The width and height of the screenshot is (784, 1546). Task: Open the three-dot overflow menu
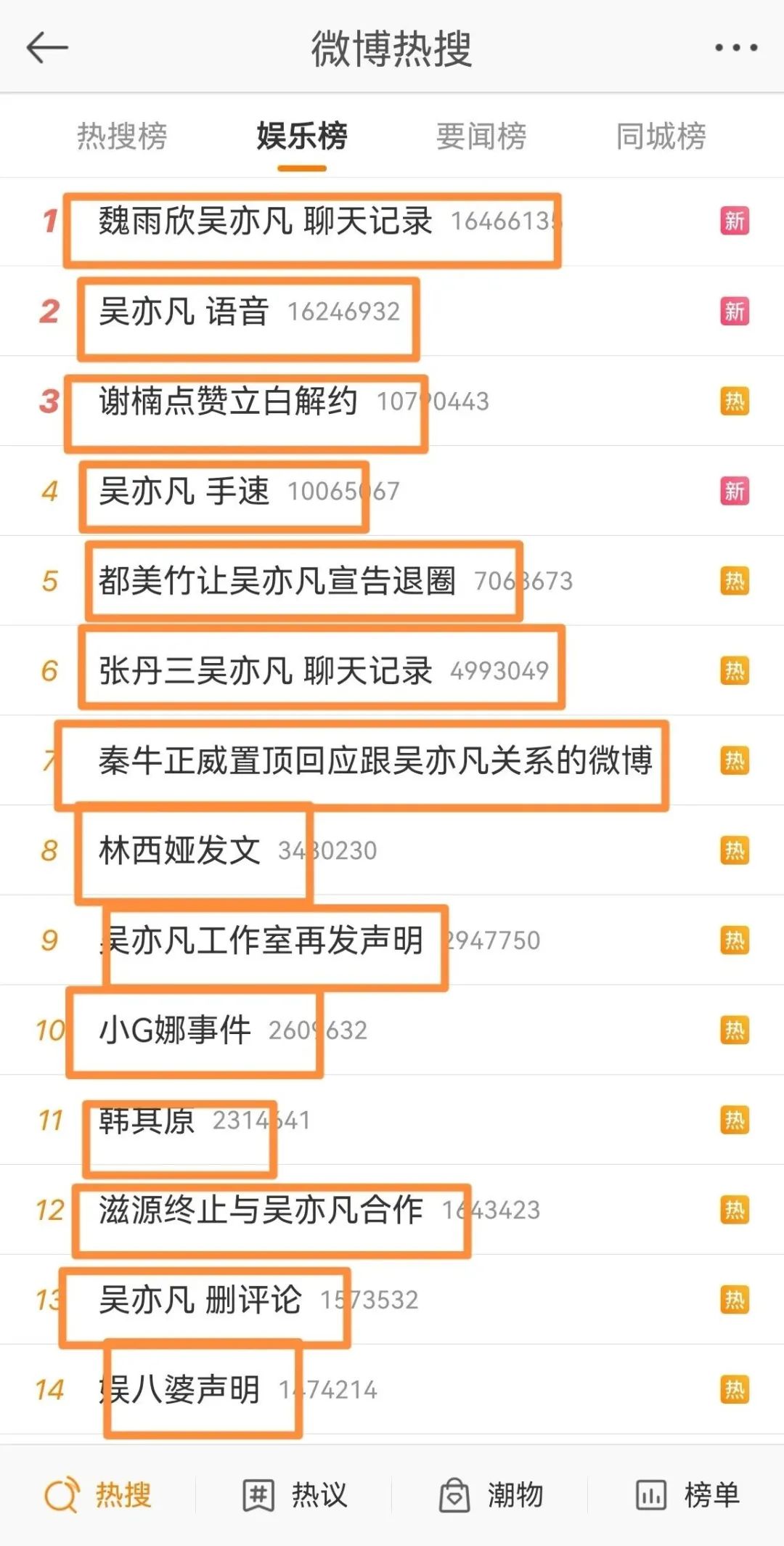pos(736,48)
